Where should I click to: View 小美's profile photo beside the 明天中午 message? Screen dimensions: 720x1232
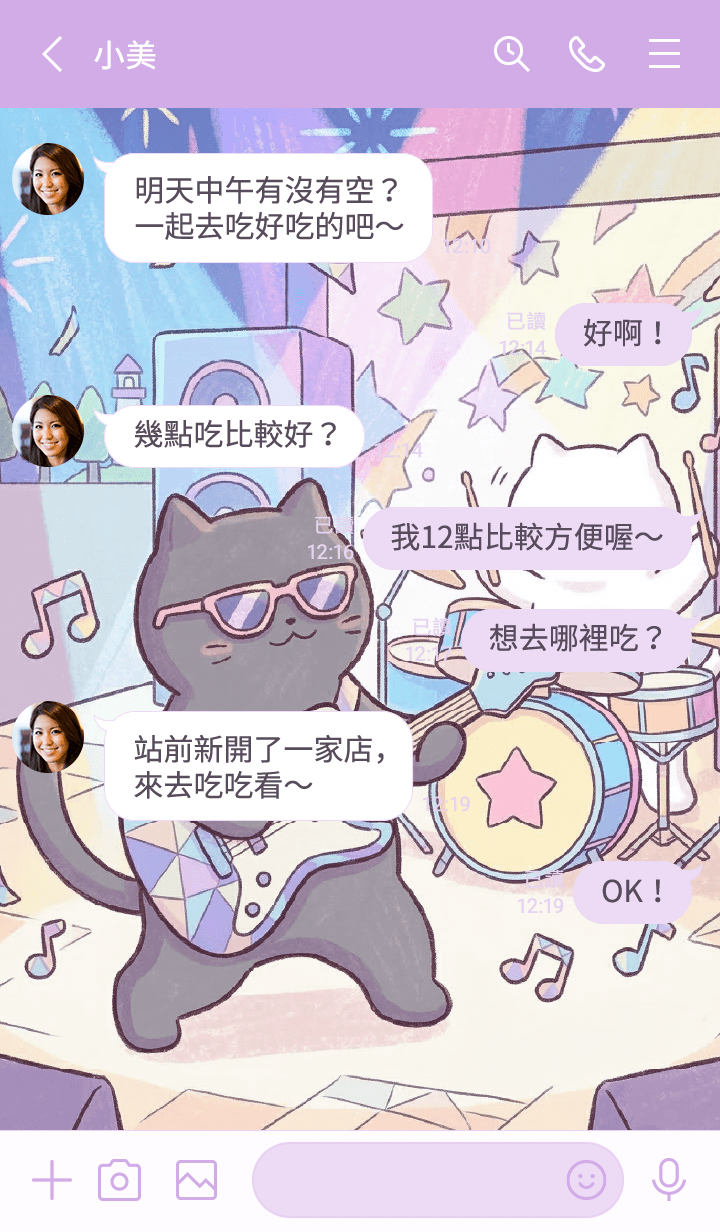[48, 179]
